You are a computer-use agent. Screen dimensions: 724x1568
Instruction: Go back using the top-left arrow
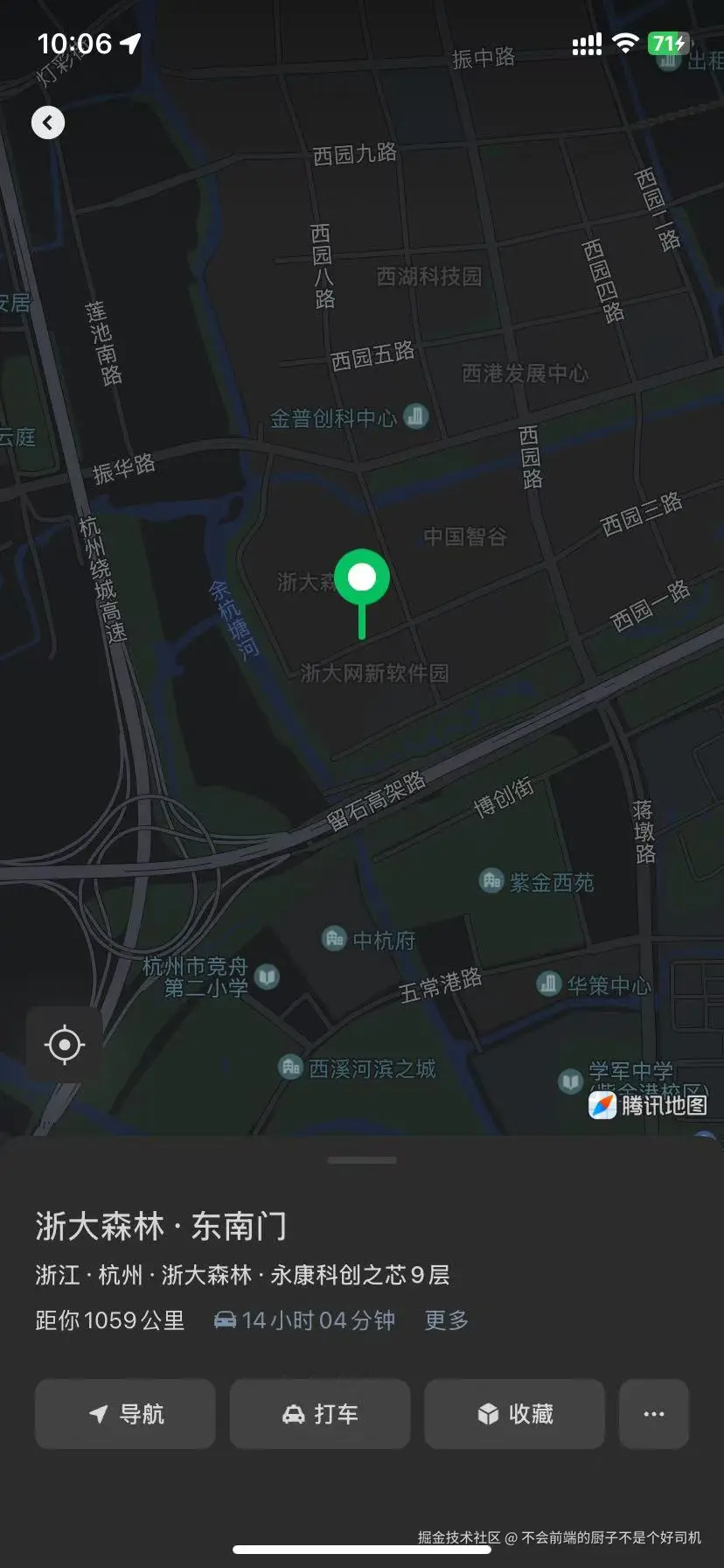point(48,122)
